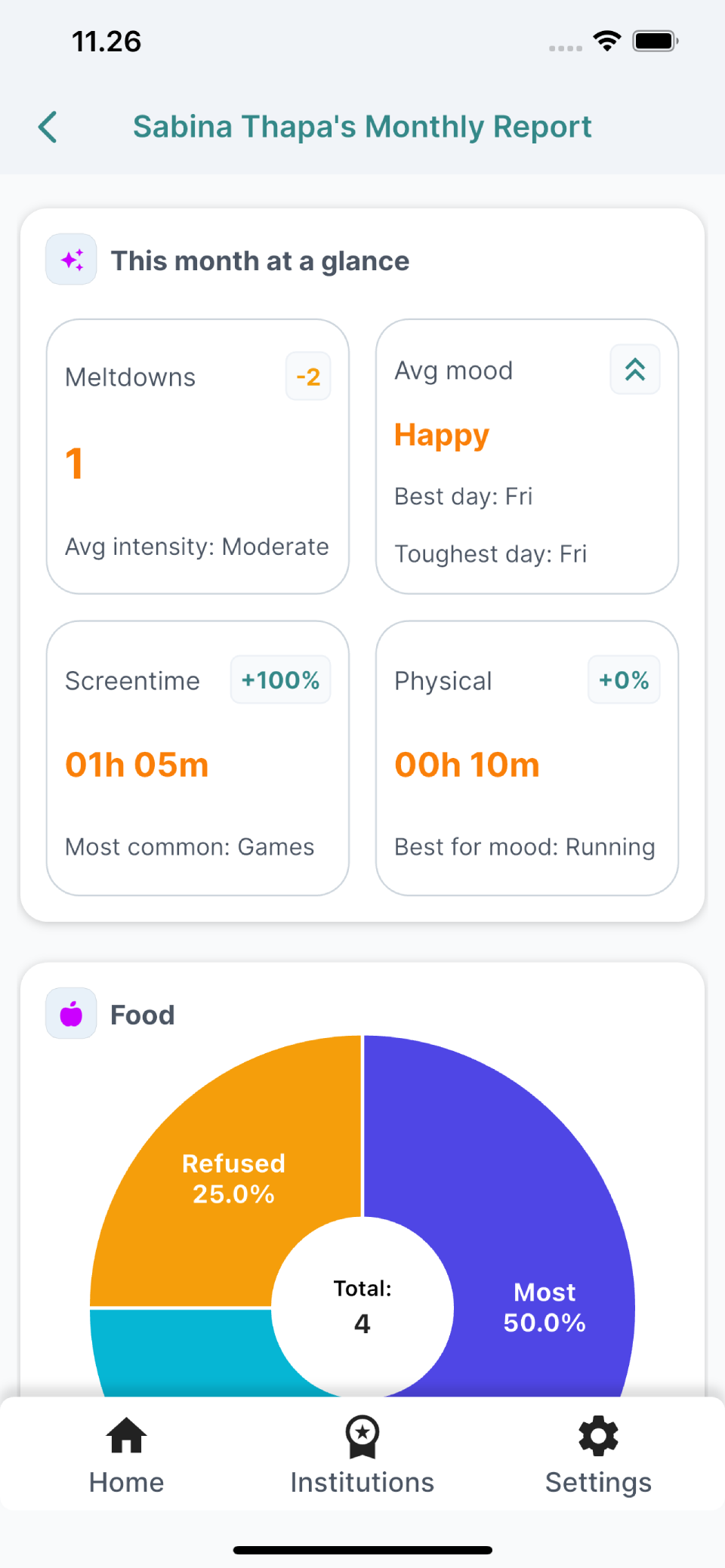Viewport: 725px width, 1568px height.
Task: Tap the 'Total: 4' donut center
Action: pyautogui.click(x=362, y=1306)
